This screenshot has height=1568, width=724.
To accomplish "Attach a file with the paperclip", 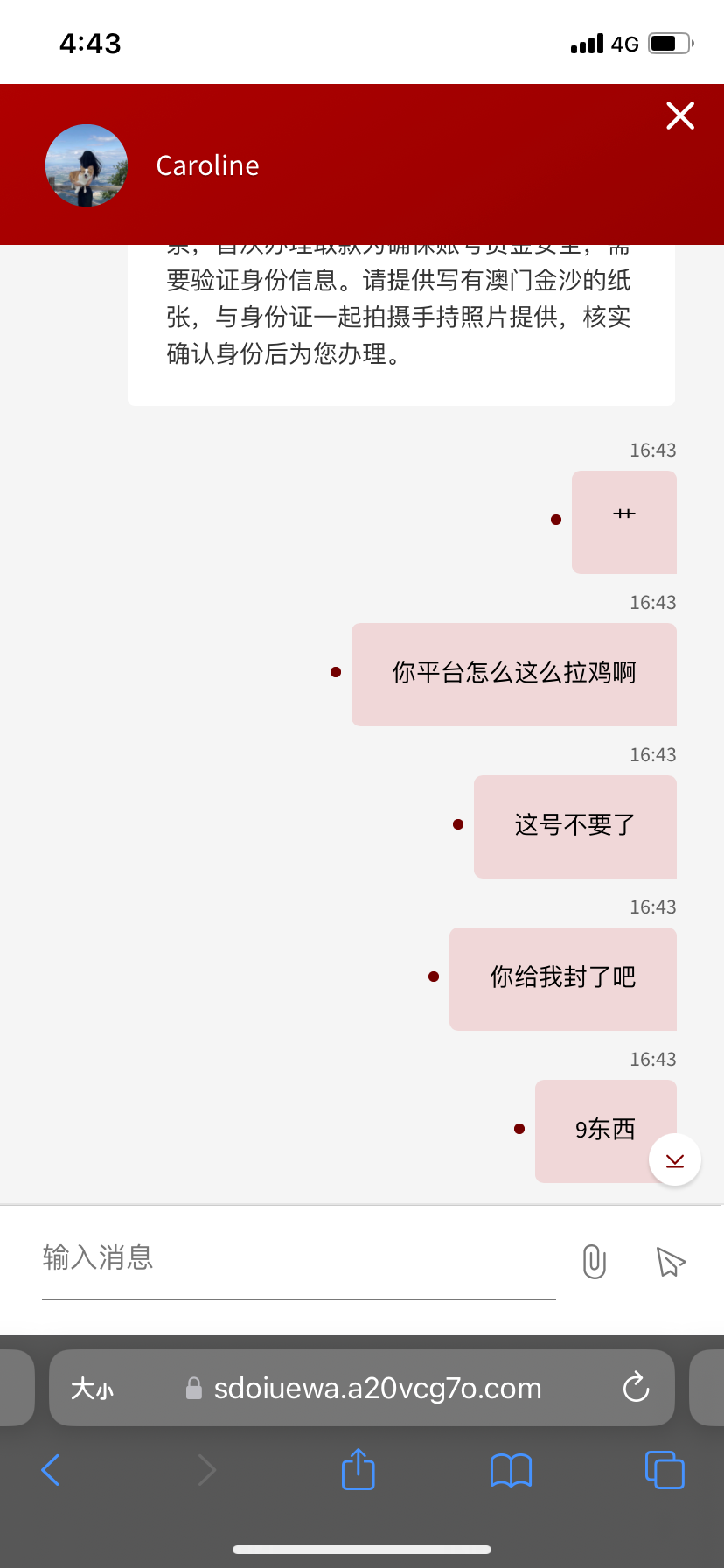I will click(x=595, y=1262).
